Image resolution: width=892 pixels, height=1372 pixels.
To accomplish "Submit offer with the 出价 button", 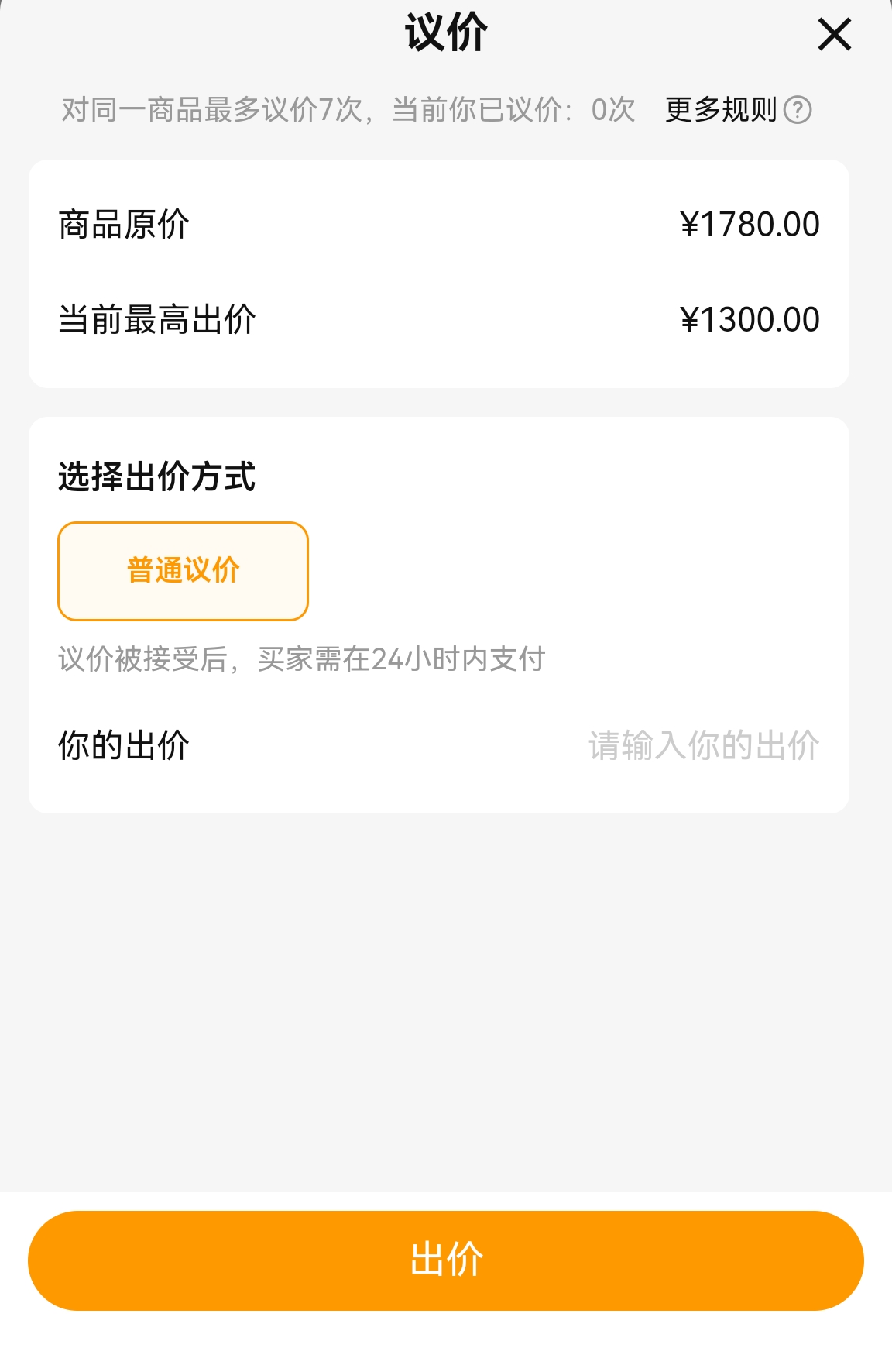I will (x=446, y=1260).
